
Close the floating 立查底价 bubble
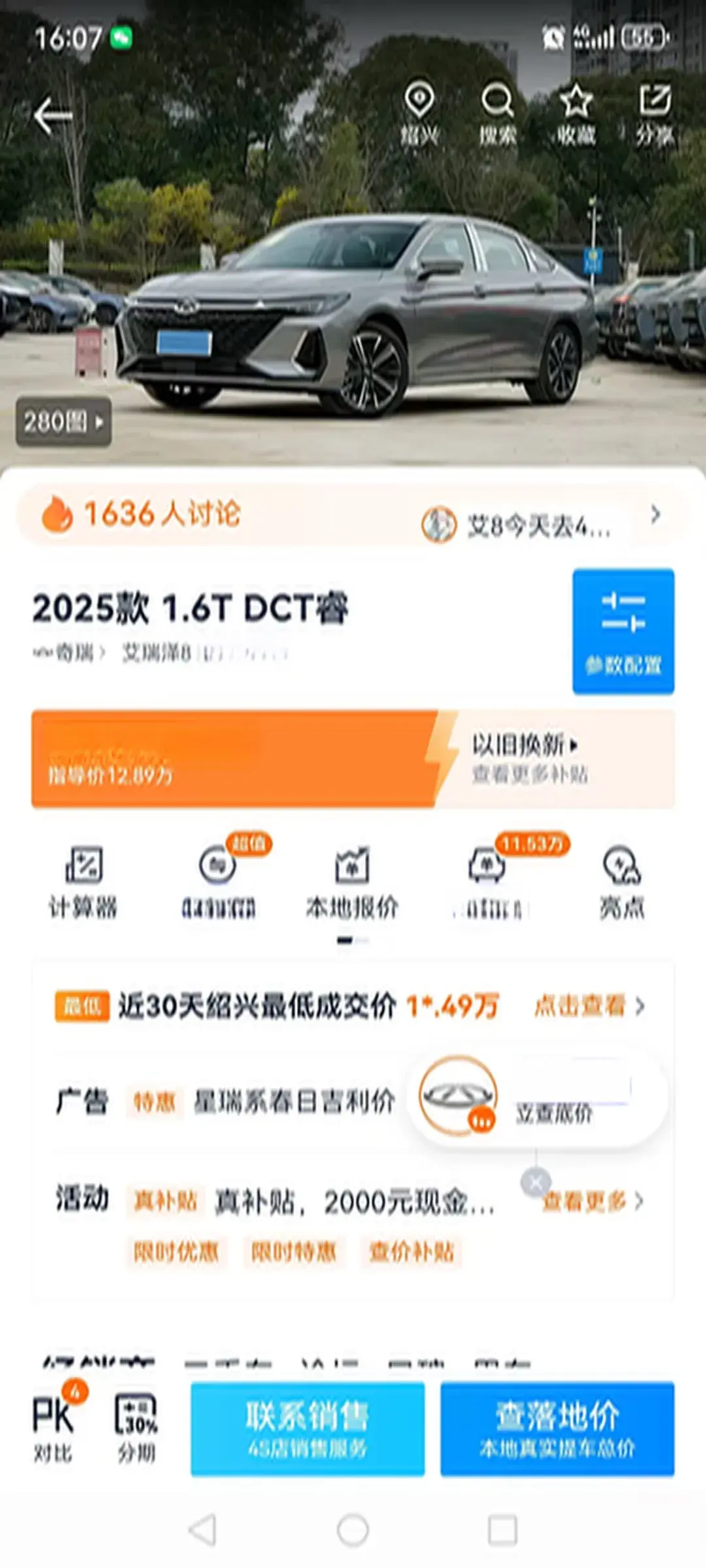[x=536, y=1181]
